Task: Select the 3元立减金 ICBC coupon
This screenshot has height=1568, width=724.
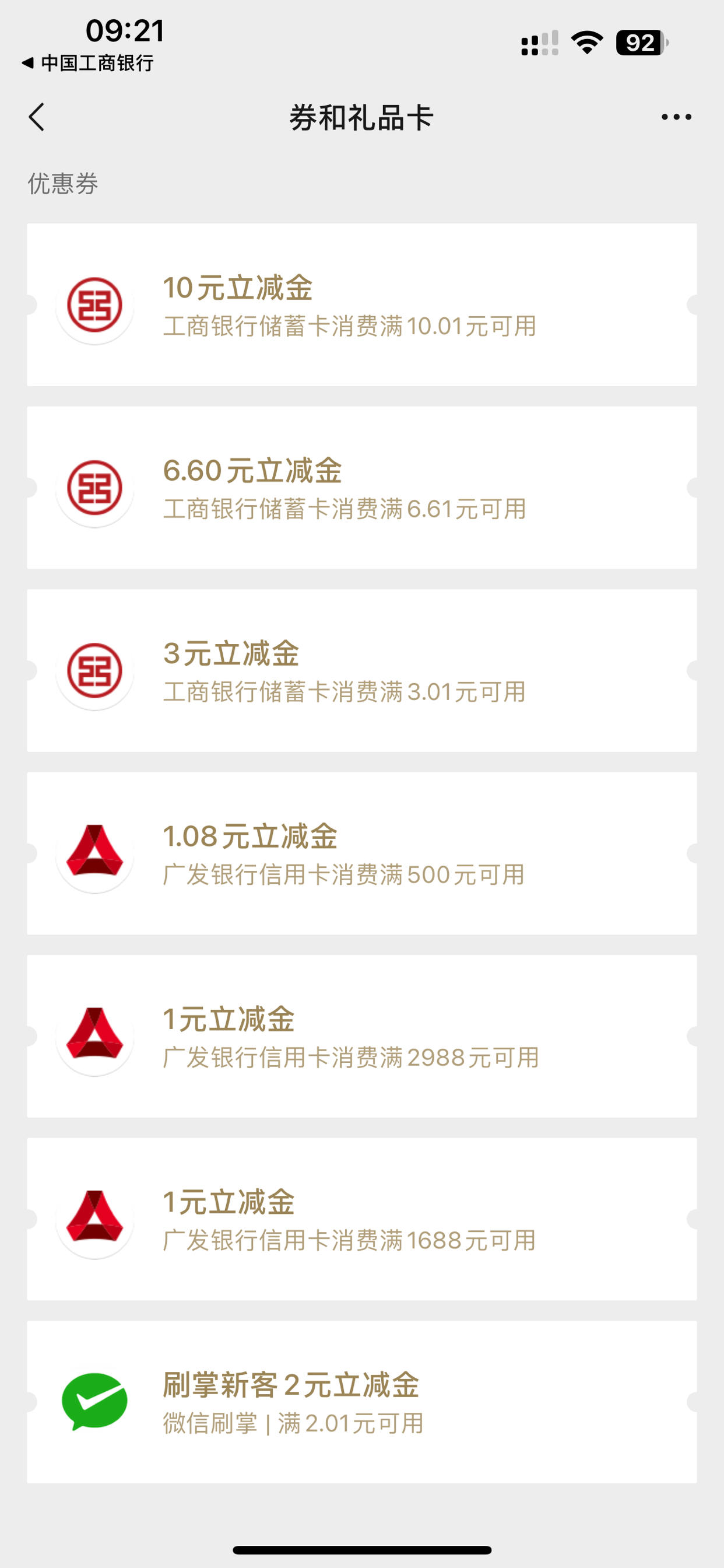Action: 362,670
